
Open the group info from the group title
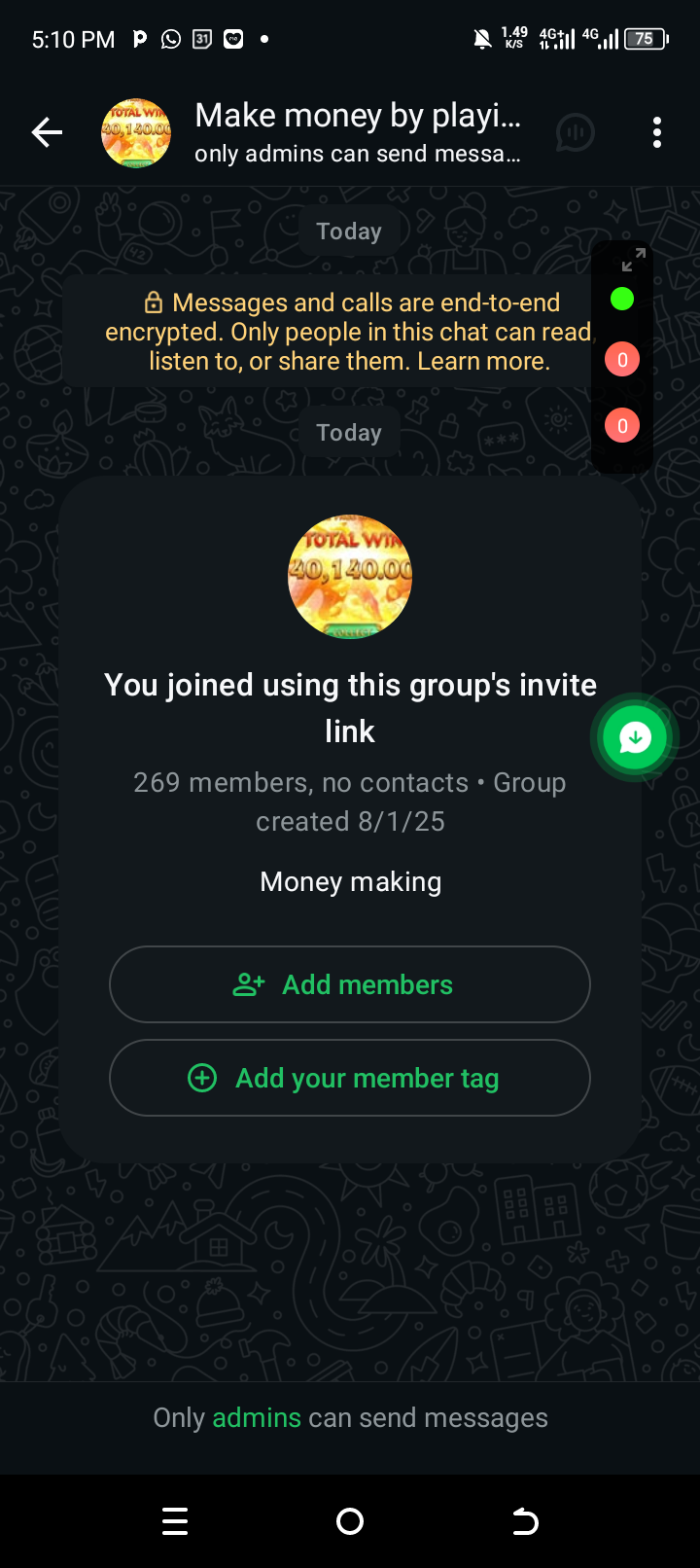click(358, 117)
